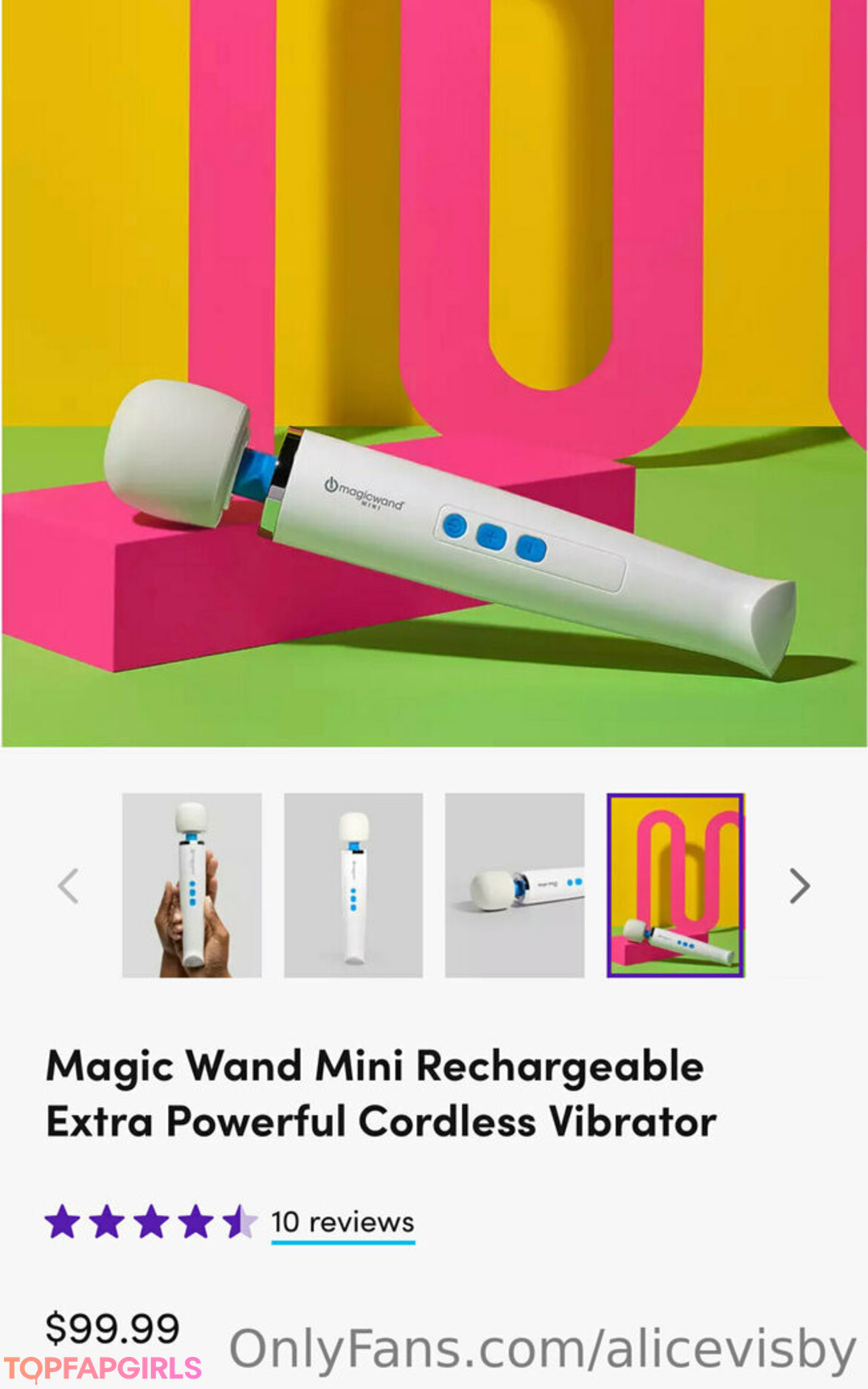Image resolution: width=868 pixels, height=1389 pixels.
Task: Show previous product image thumbnails
Action: [69, 886]
